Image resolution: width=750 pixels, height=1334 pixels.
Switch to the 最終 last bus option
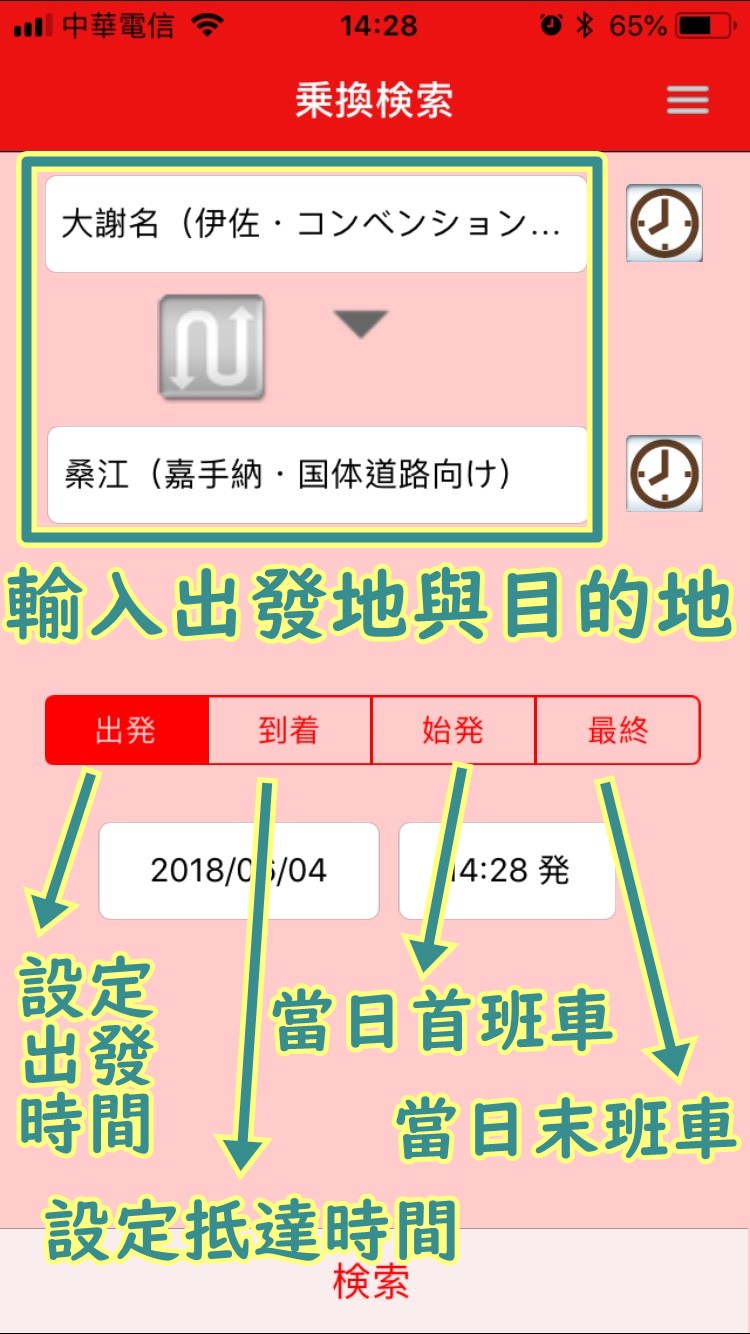[x=618, y=730]
